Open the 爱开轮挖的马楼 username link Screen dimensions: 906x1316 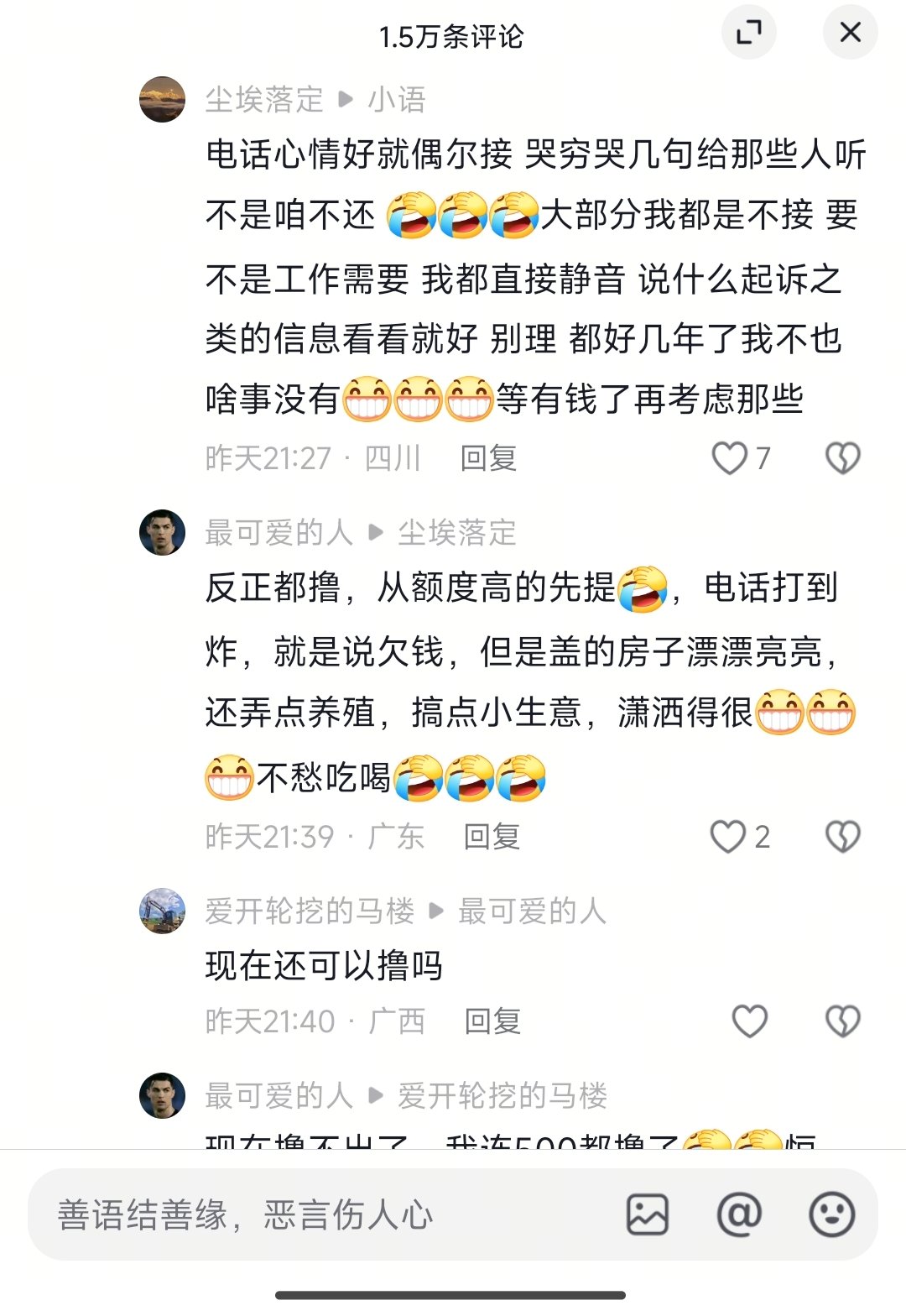point(310,911)
